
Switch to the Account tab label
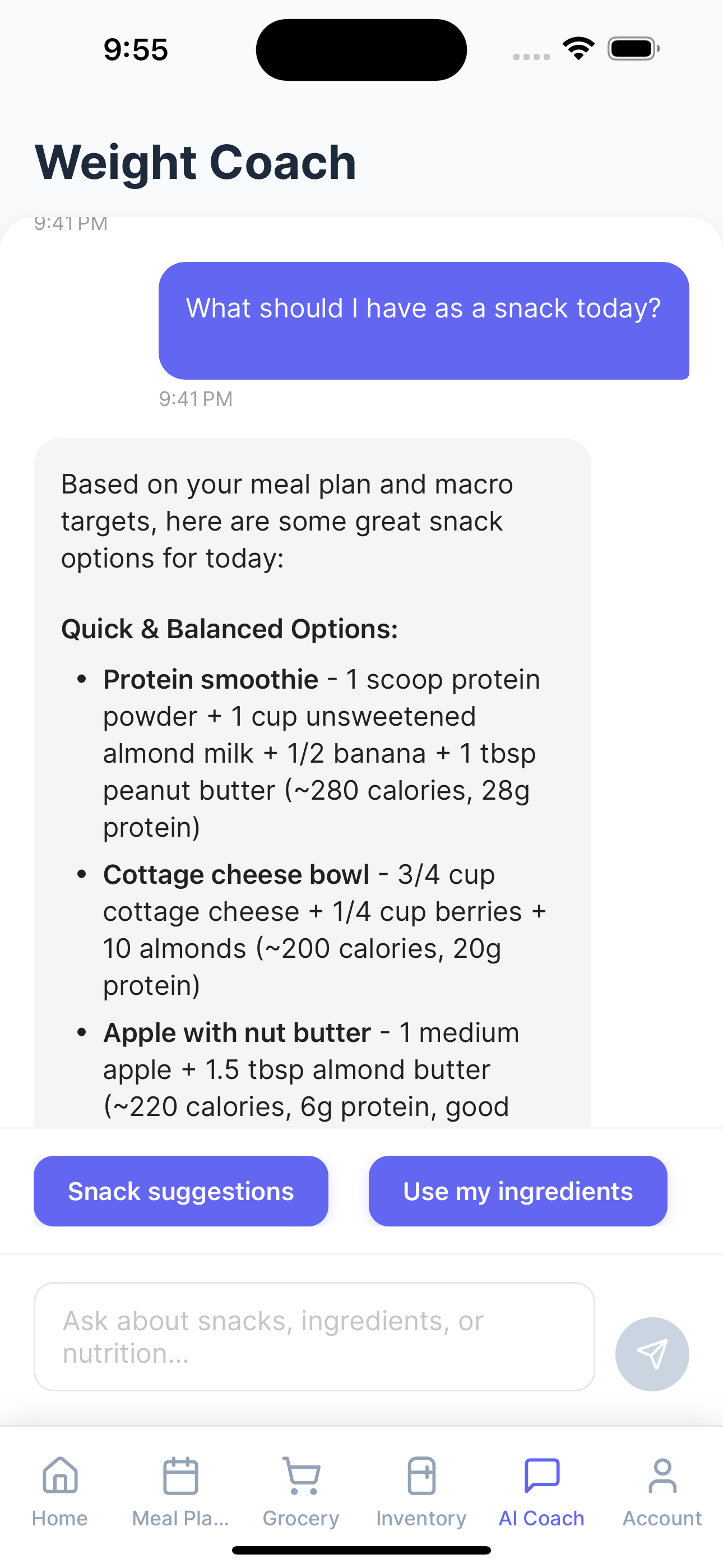click(661, 1518)
